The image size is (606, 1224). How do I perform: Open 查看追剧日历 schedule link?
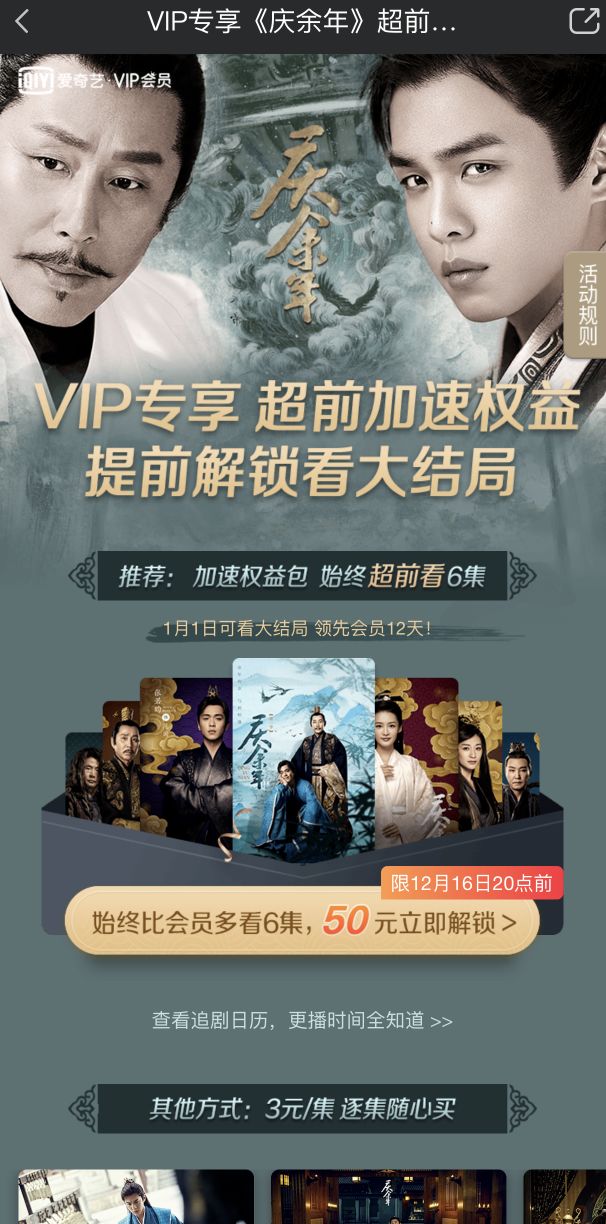[302, 1021]
